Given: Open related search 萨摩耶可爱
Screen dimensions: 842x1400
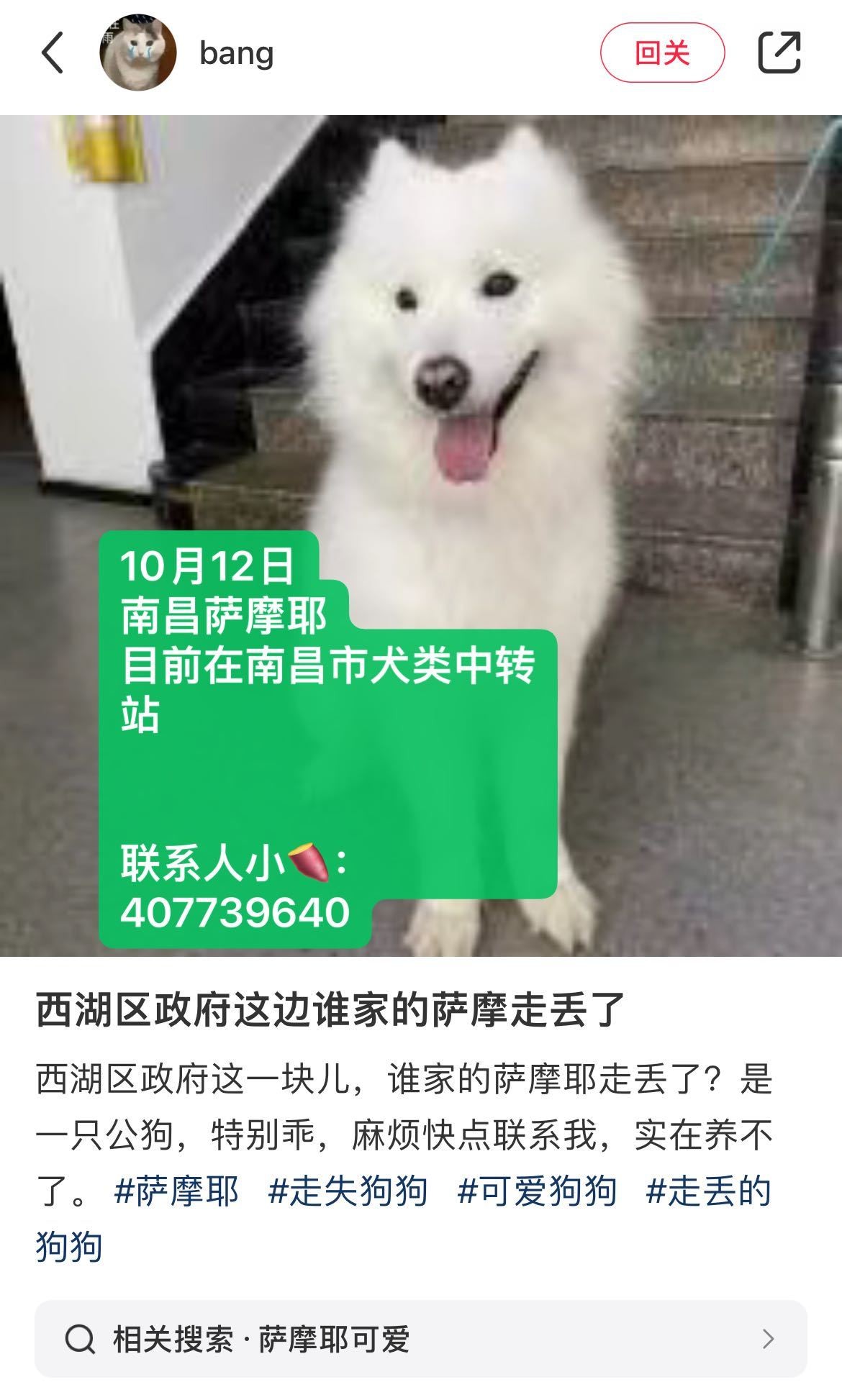Looking at the screenshot, I should 421,1339.
